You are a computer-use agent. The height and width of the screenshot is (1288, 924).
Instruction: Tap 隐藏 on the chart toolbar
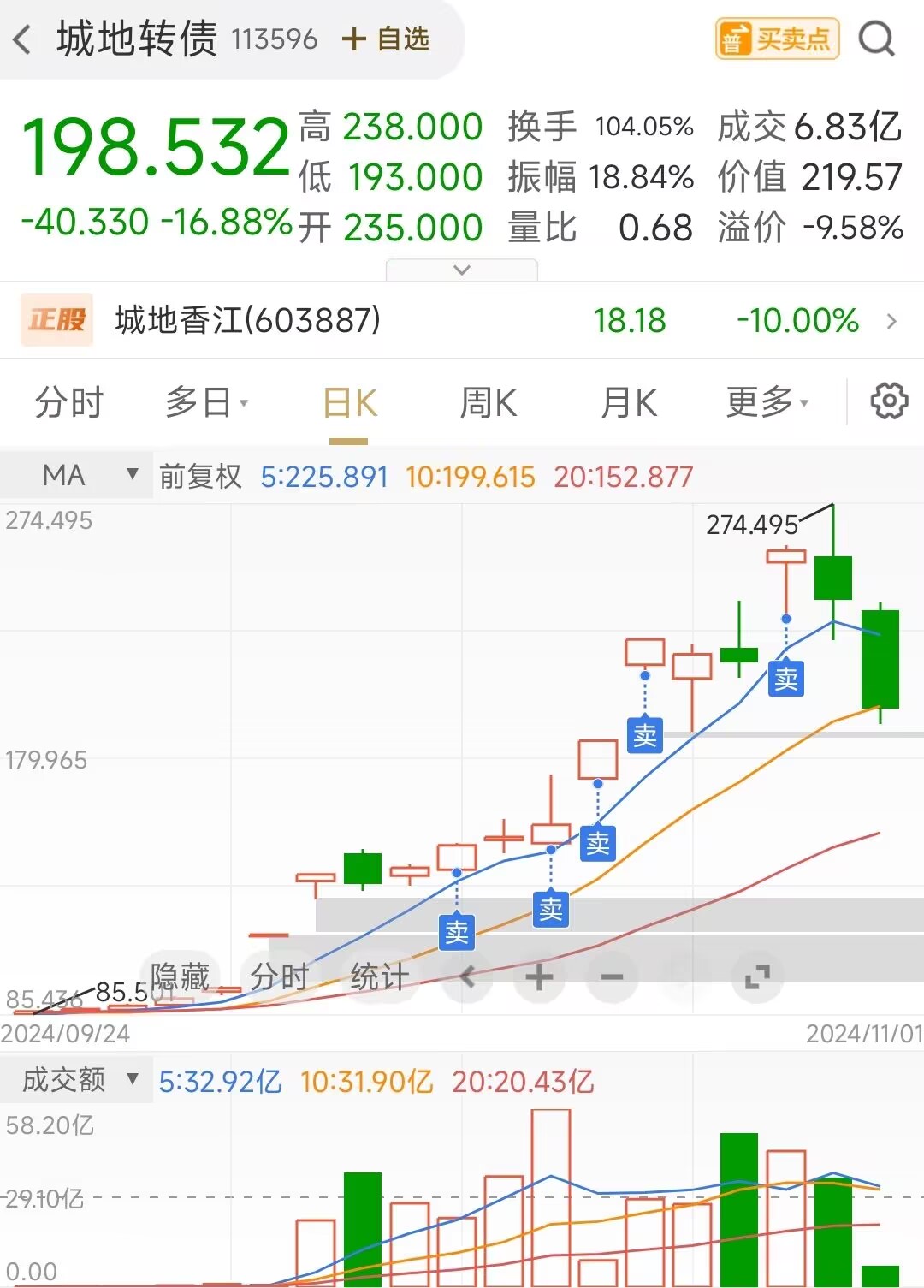point(180,976)
